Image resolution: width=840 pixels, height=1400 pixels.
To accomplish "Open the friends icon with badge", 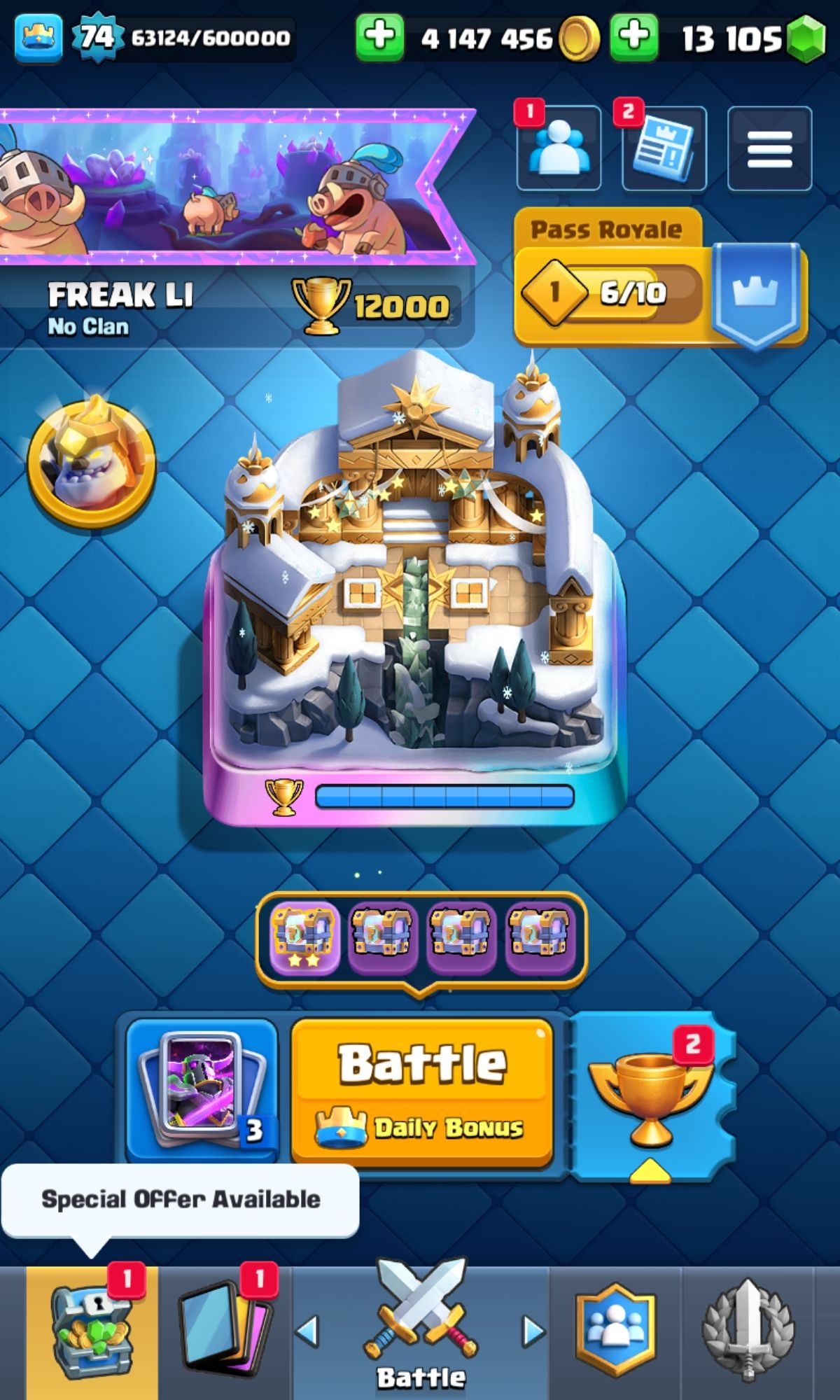I will tap(559, 148).
